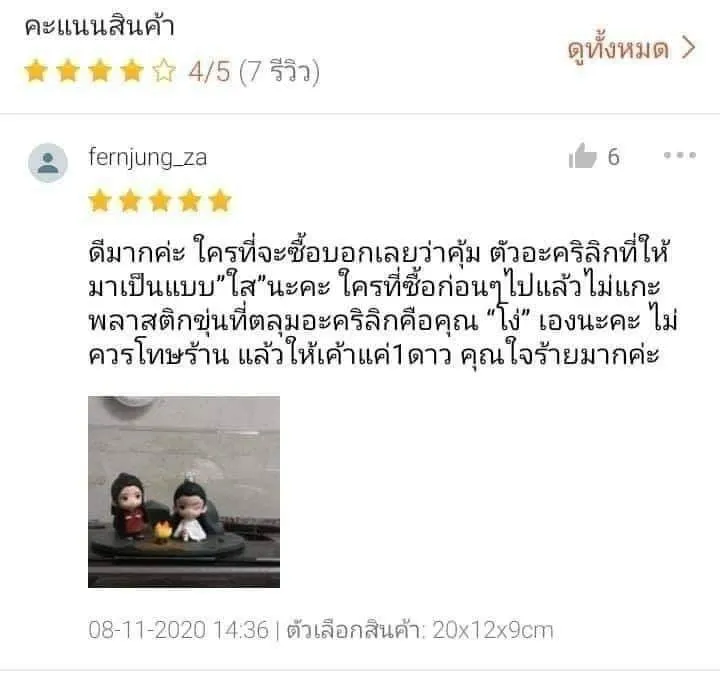The width and height of the screenshot is (720, 677).
Task: Open fernjung_za's profile avatar
Action: (x=48, y=163)
